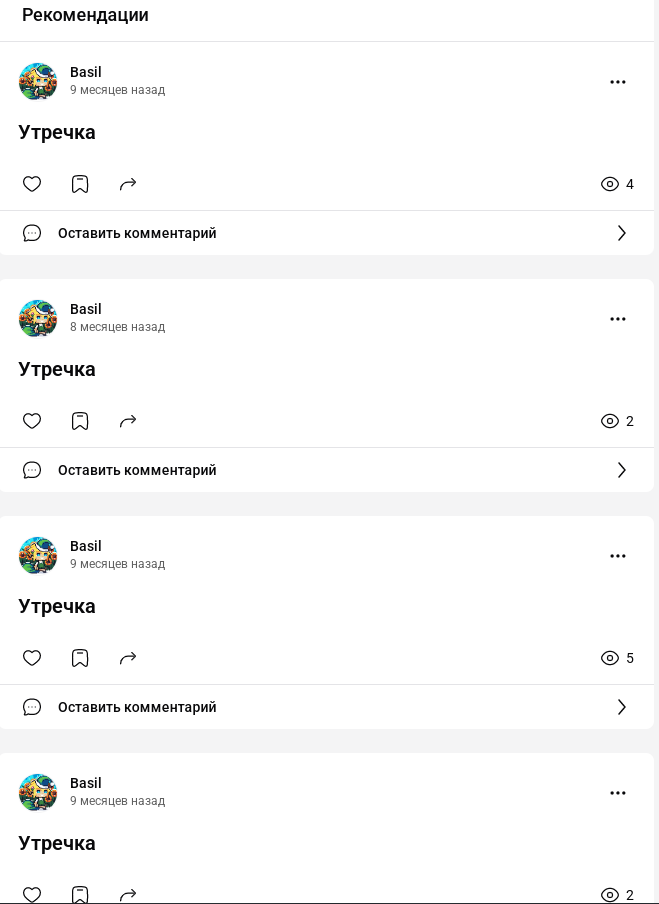The image size is (659, 904).
Task: Like the post from 8 months ago
Action: (32, 421)
